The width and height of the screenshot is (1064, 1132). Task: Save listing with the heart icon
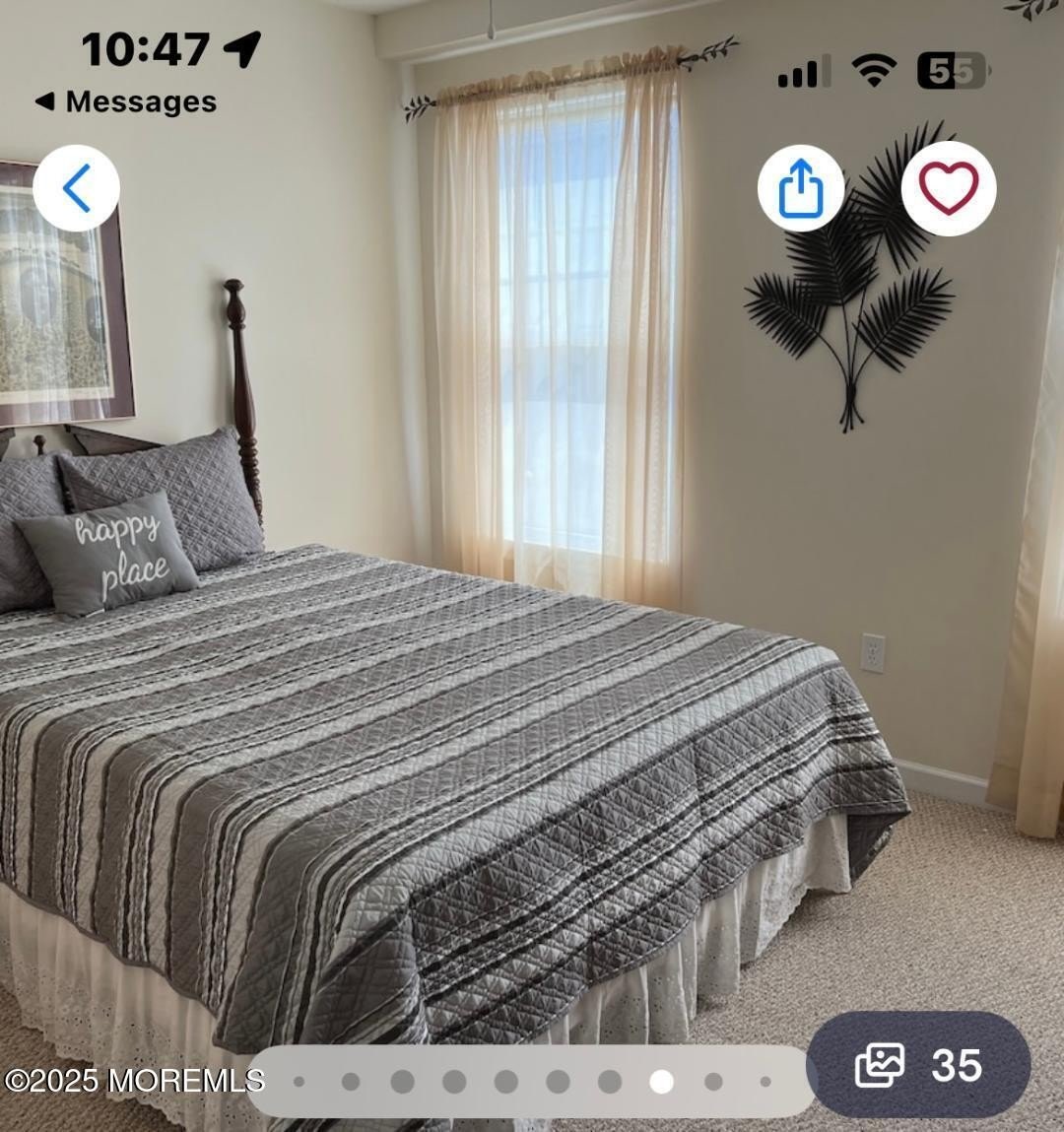[948, 187]
